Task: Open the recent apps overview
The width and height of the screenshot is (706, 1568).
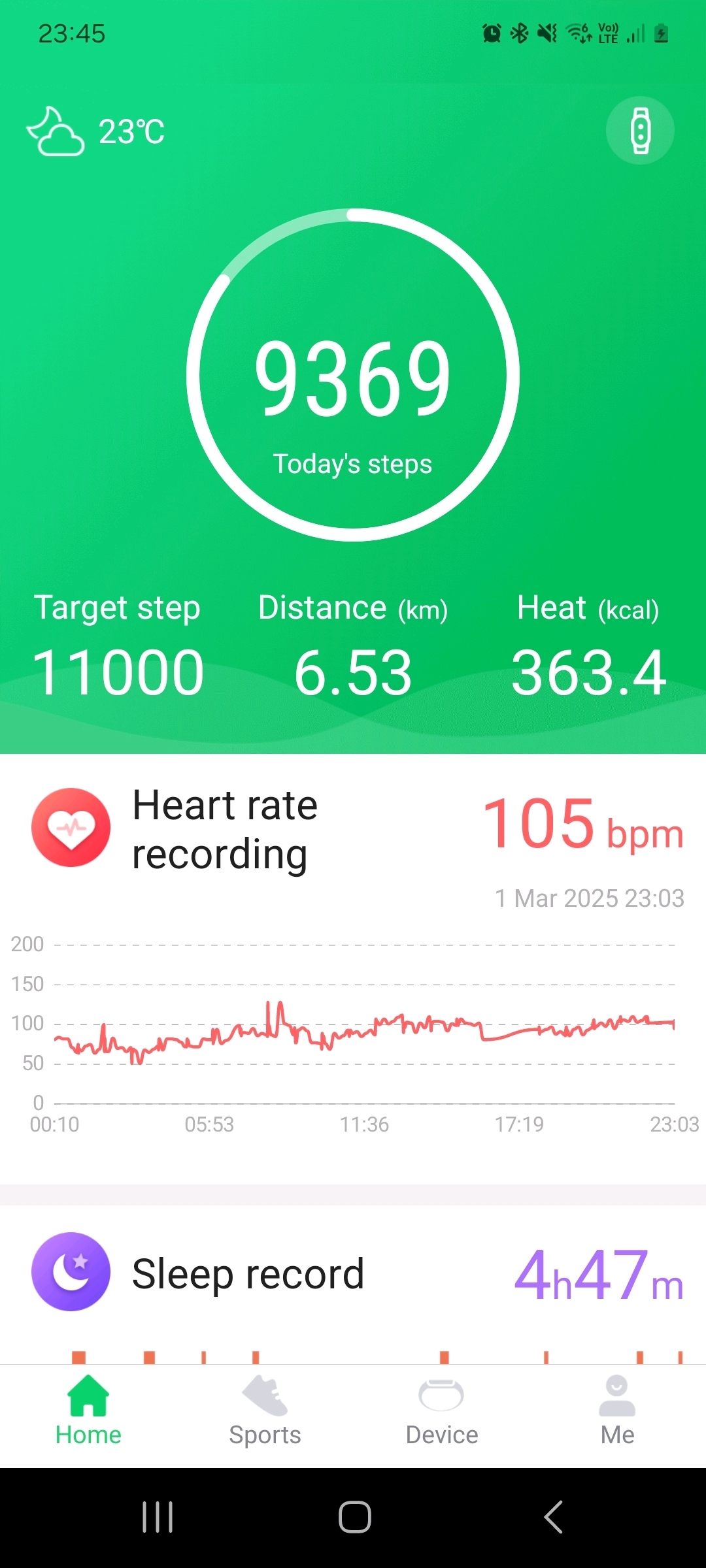Action: [158, 1517]
